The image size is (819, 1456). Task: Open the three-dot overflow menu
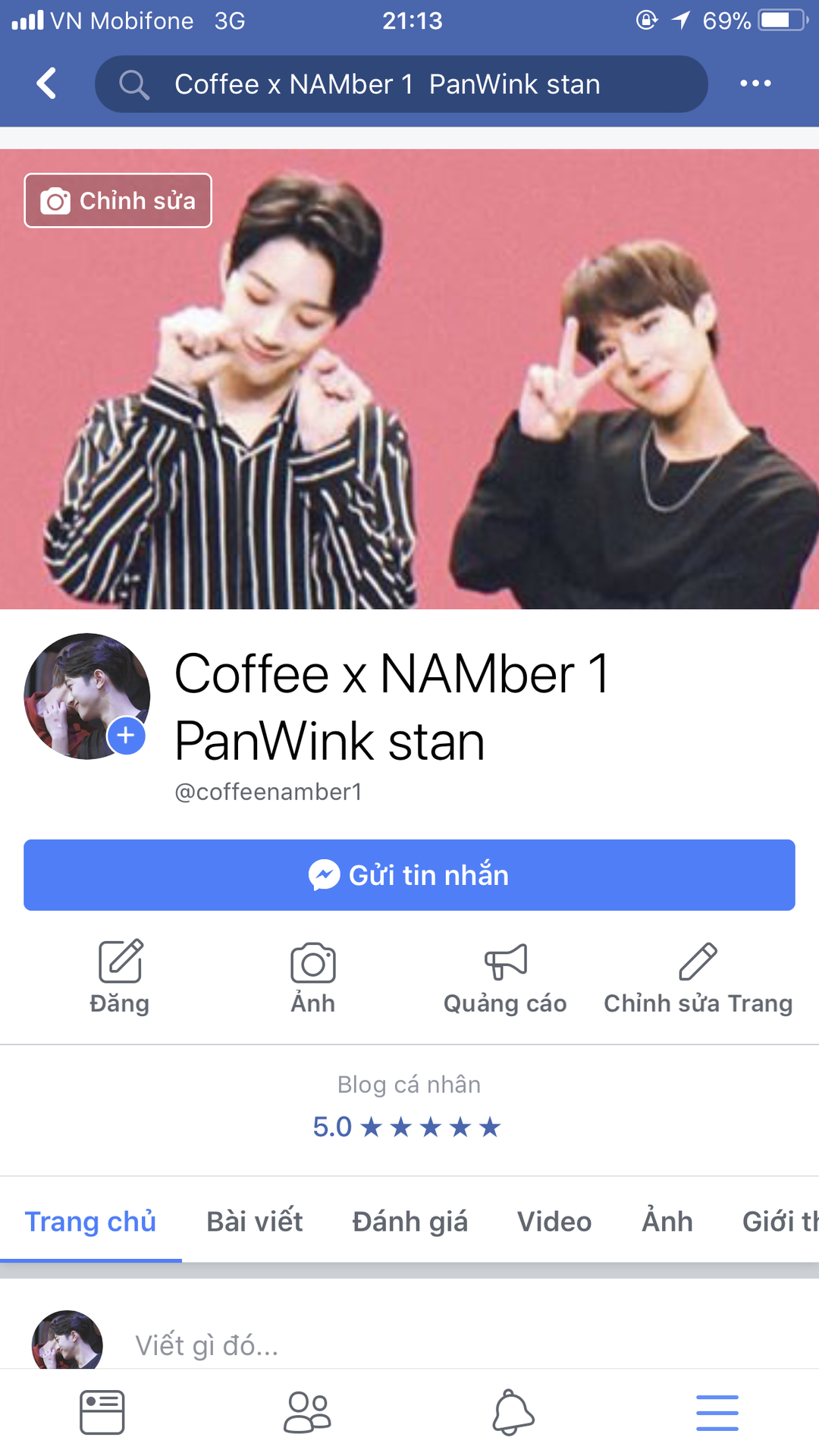[755, 83]
